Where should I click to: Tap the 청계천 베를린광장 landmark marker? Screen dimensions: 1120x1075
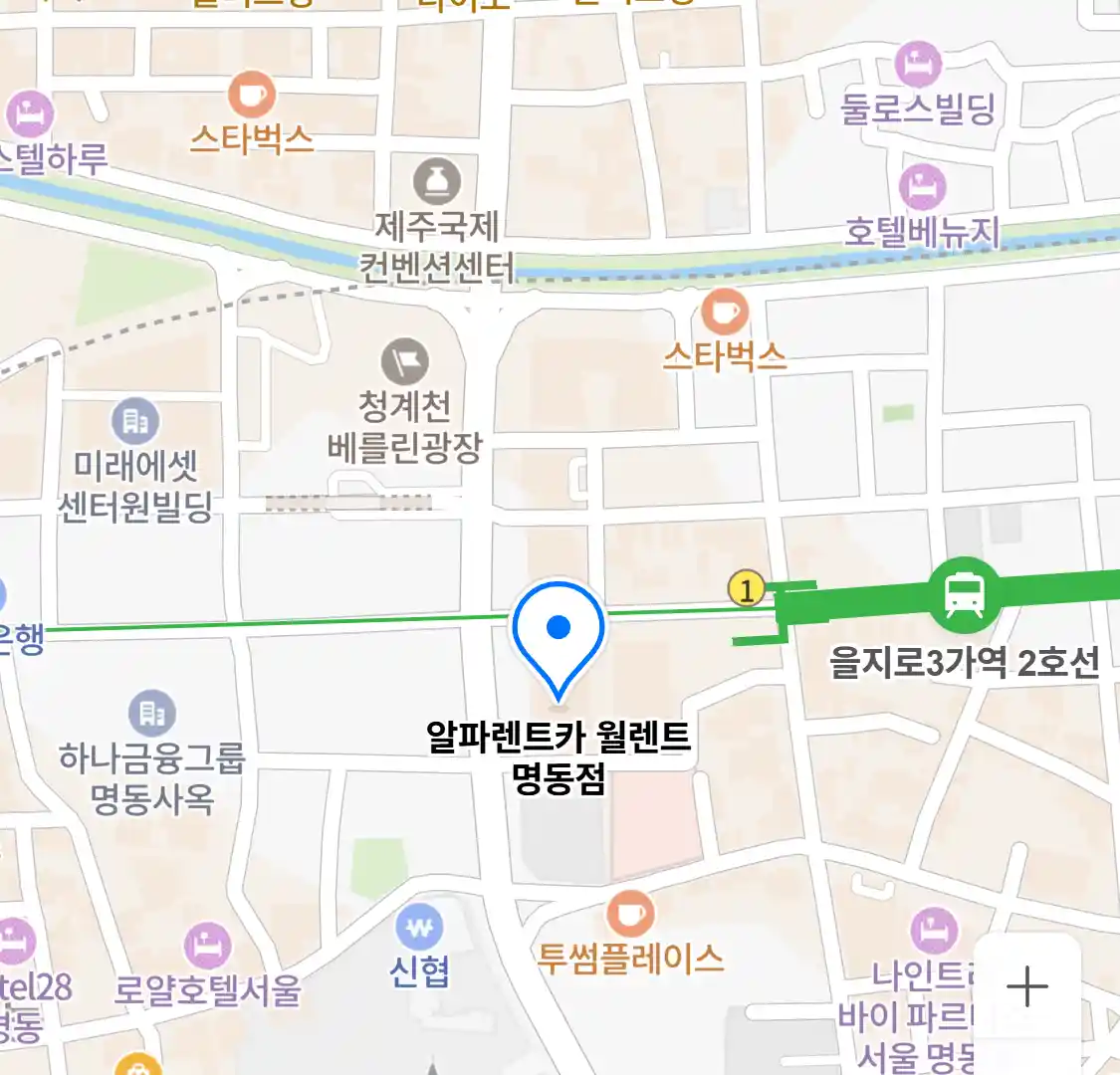point(404,362)
